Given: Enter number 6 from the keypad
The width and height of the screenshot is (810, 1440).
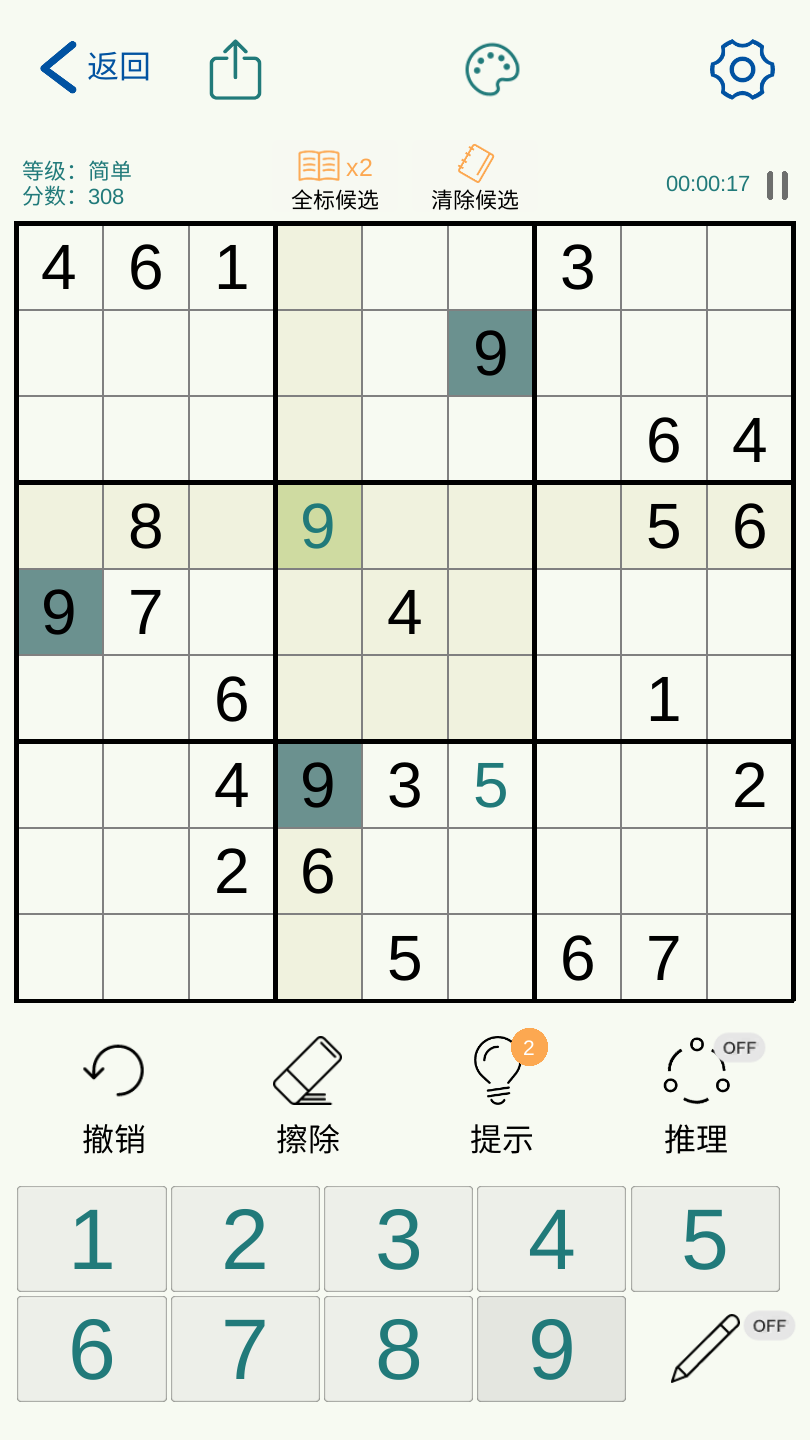Looking at the screenshot, I should 92,1349.
